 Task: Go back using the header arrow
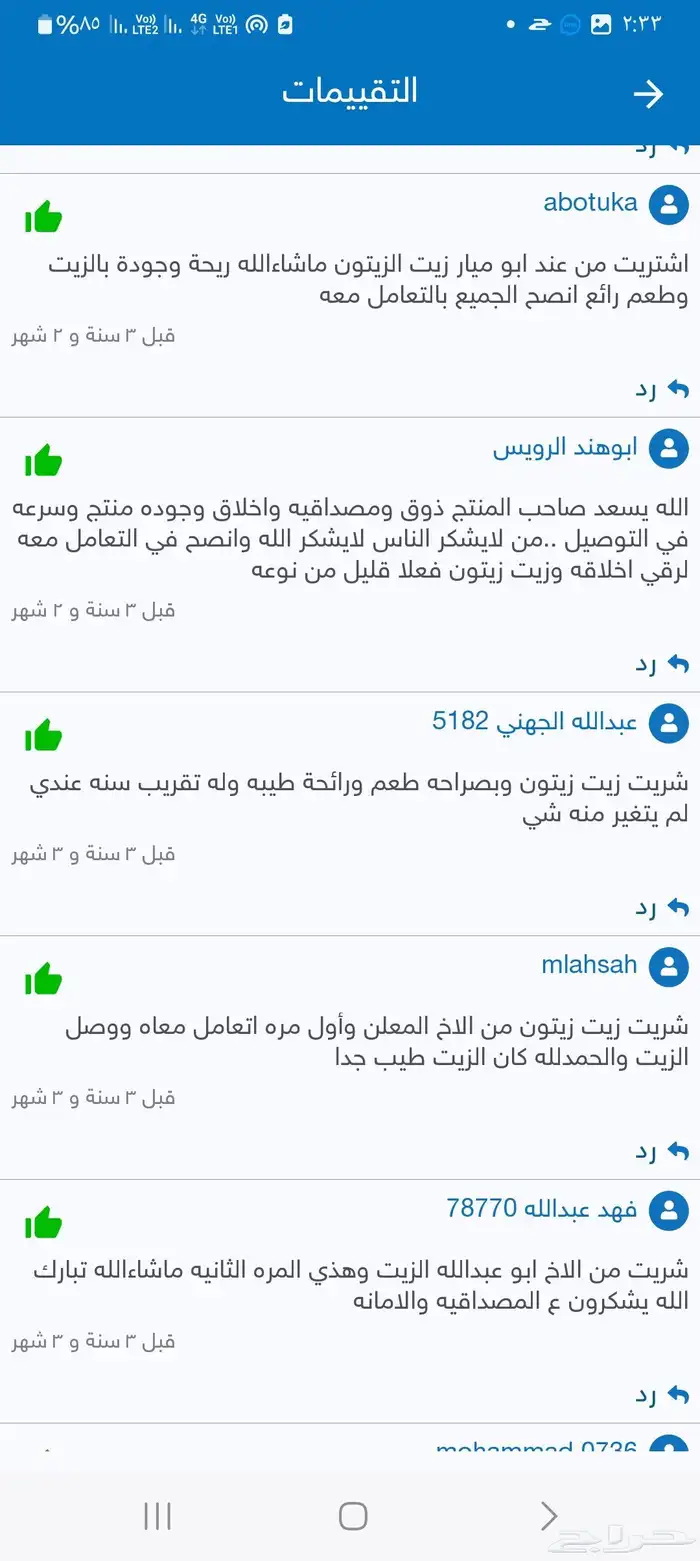click(648, 94)
